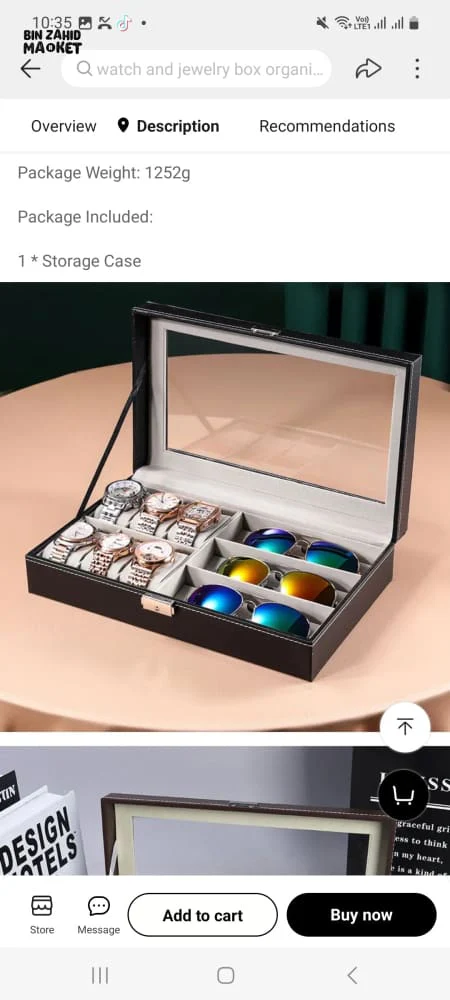The height and width of the screenshot is (1000, 450).
Task: Open the watch storage case product image
Action: [x=225, y=506]
